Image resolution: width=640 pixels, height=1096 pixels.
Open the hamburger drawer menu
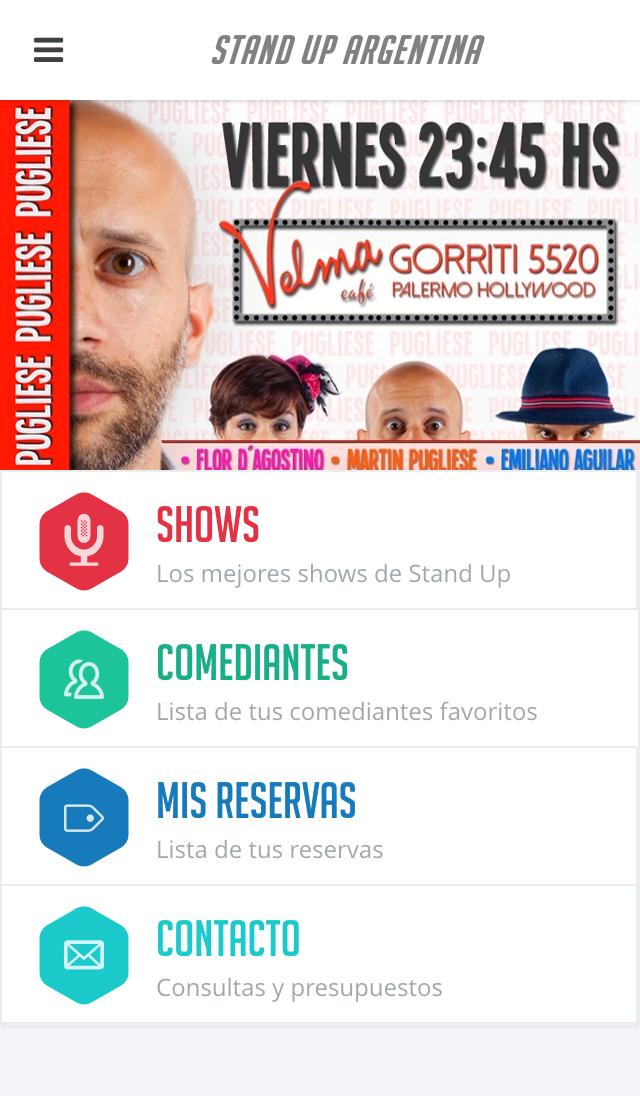(x=48, y=50)
